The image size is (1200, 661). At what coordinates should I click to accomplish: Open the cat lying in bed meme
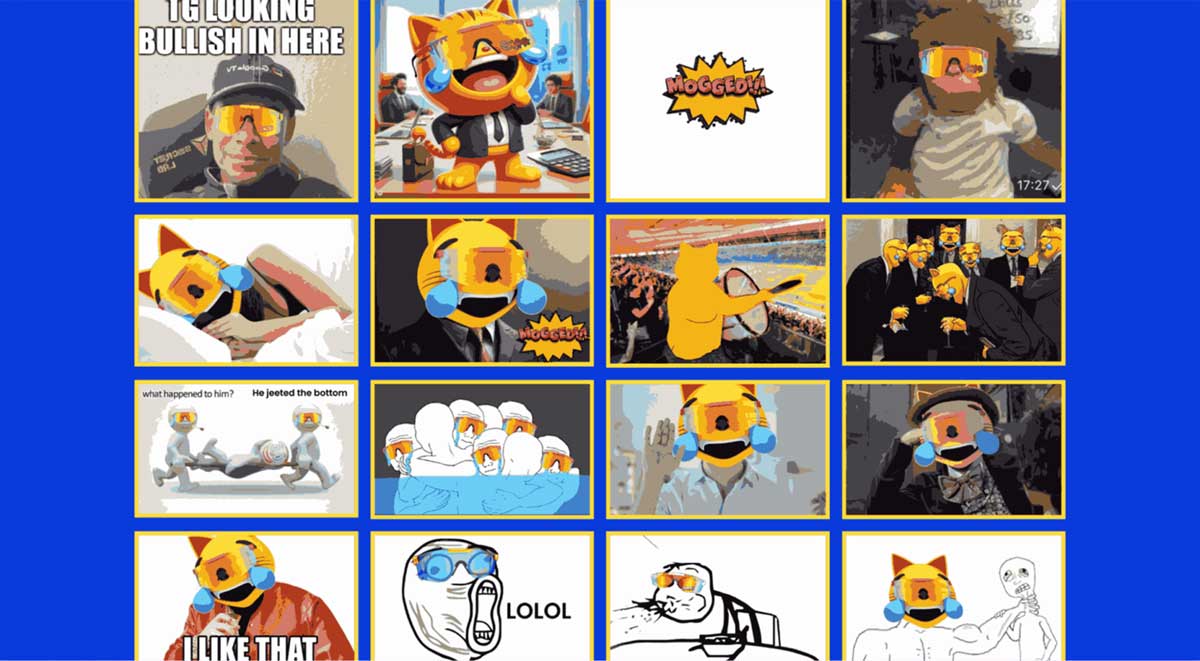[246, 290]
